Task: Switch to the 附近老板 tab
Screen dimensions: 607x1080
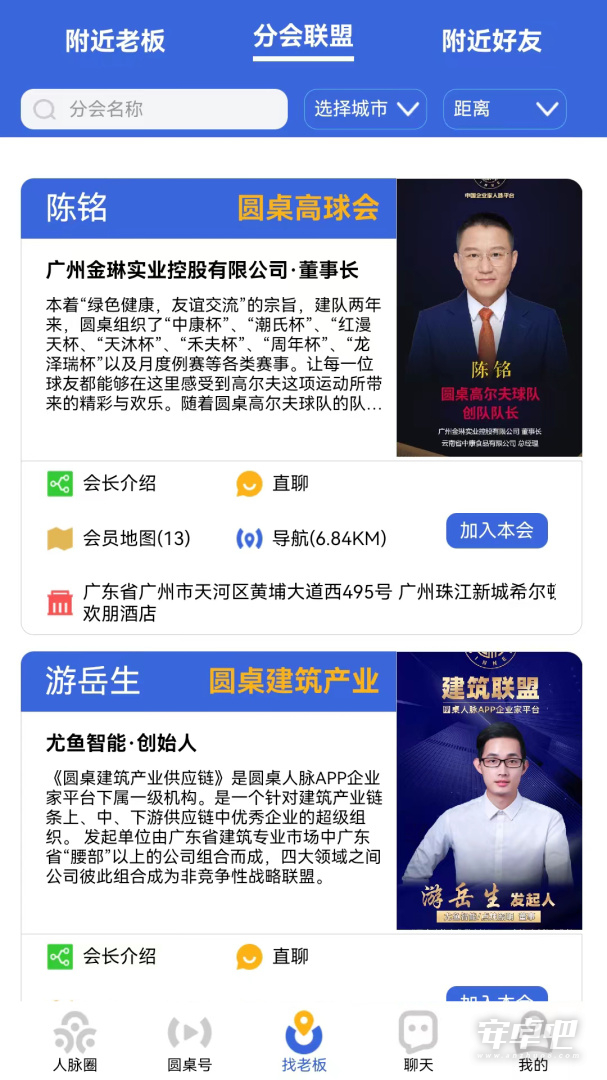Action: click(115, 41)
